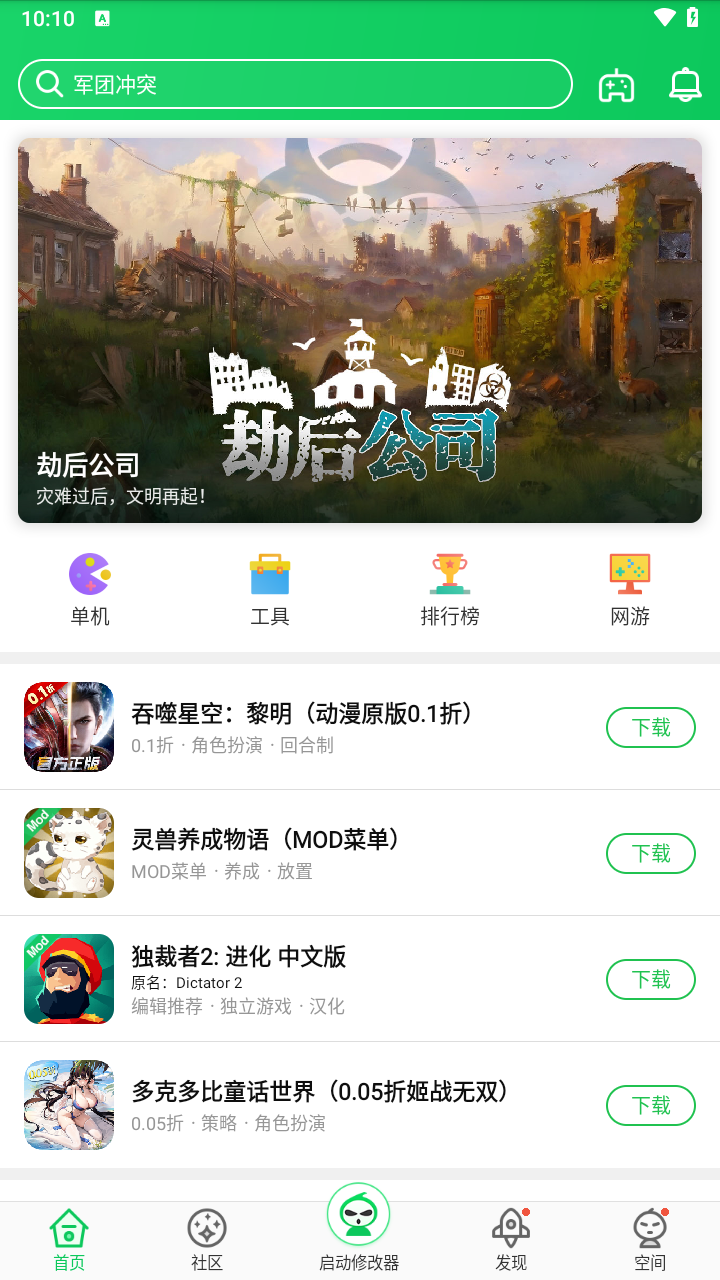Go to the 首页 tab

pyautogui.click(x=69, y=1240)
